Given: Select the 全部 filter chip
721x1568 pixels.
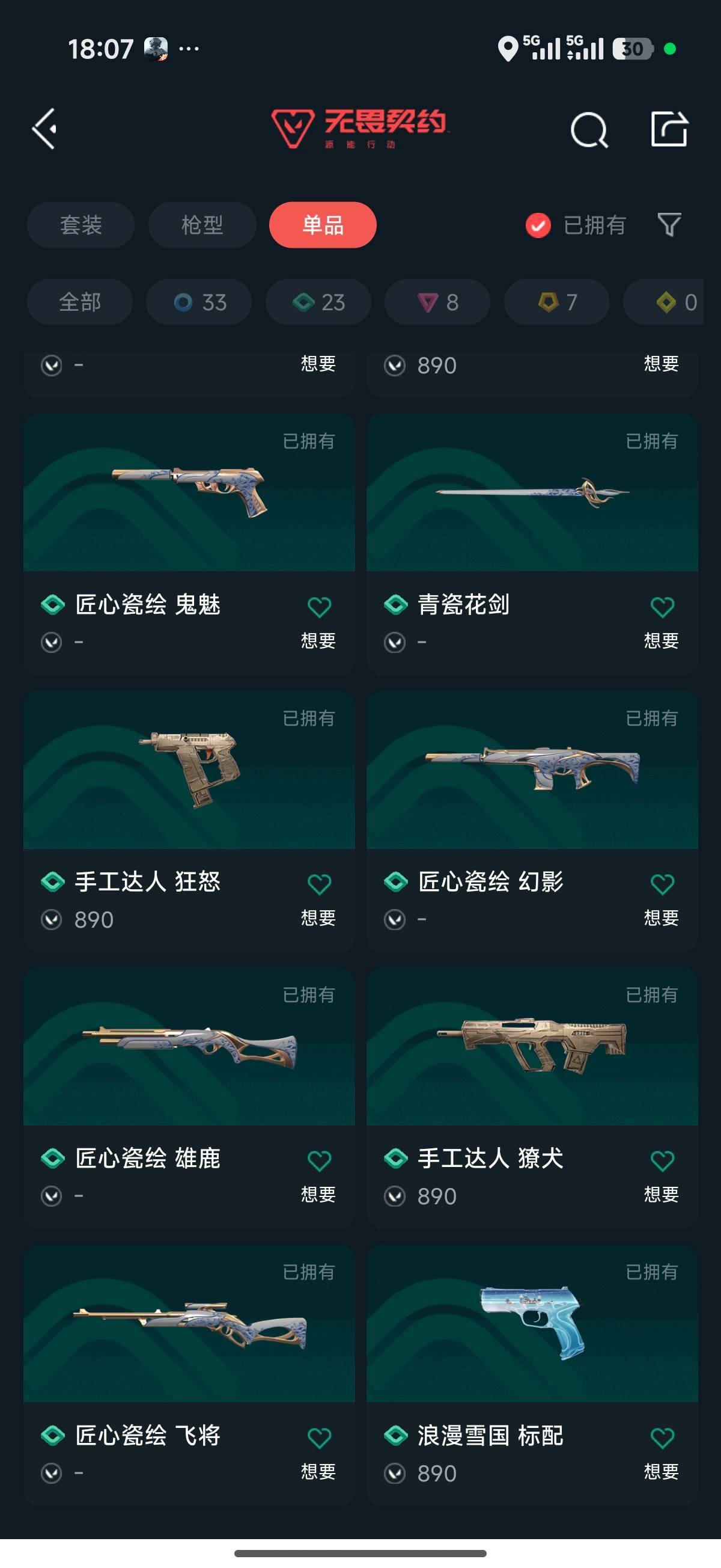Looking at the screenshot, I should click(x=80, y=302).
